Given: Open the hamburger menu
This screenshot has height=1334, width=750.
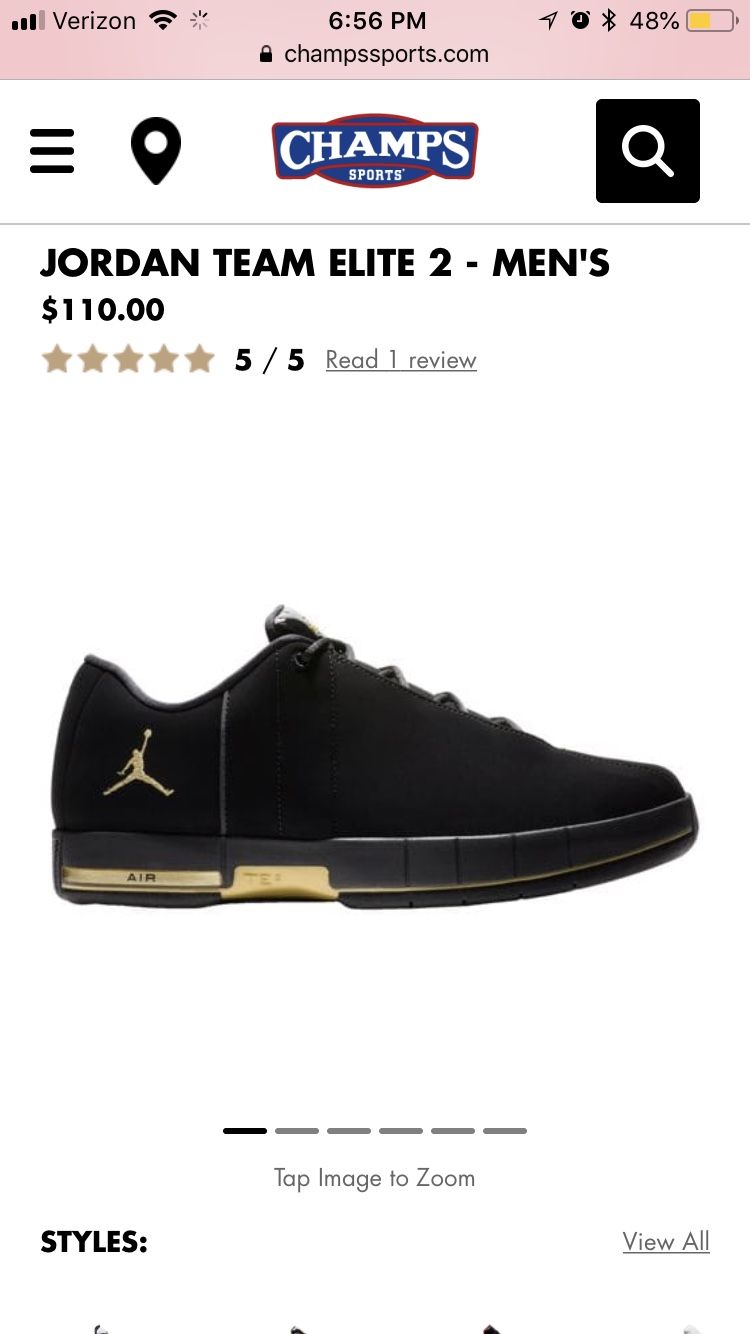Looking at the screenshot, I should click(52, 151).
